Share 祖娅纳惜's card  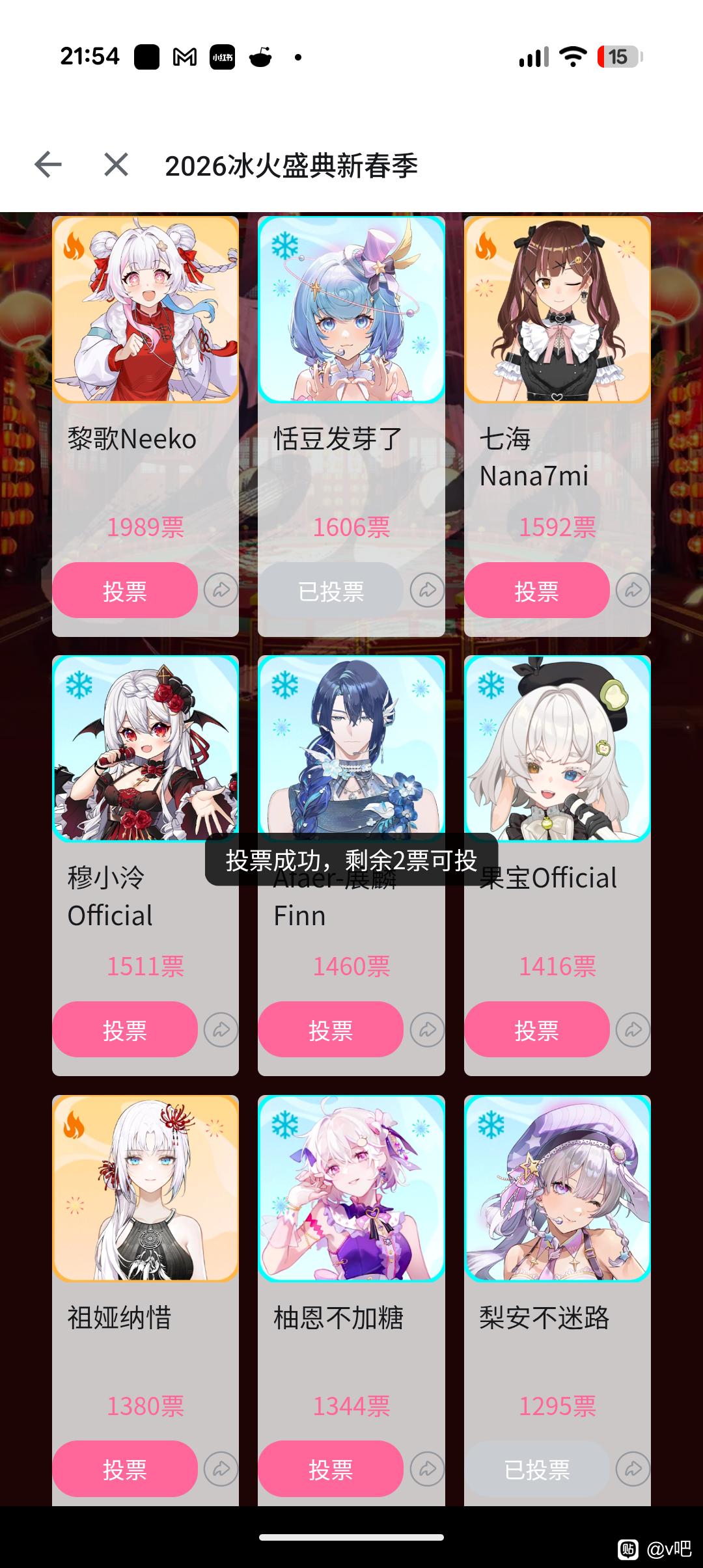coord(221,1469)
